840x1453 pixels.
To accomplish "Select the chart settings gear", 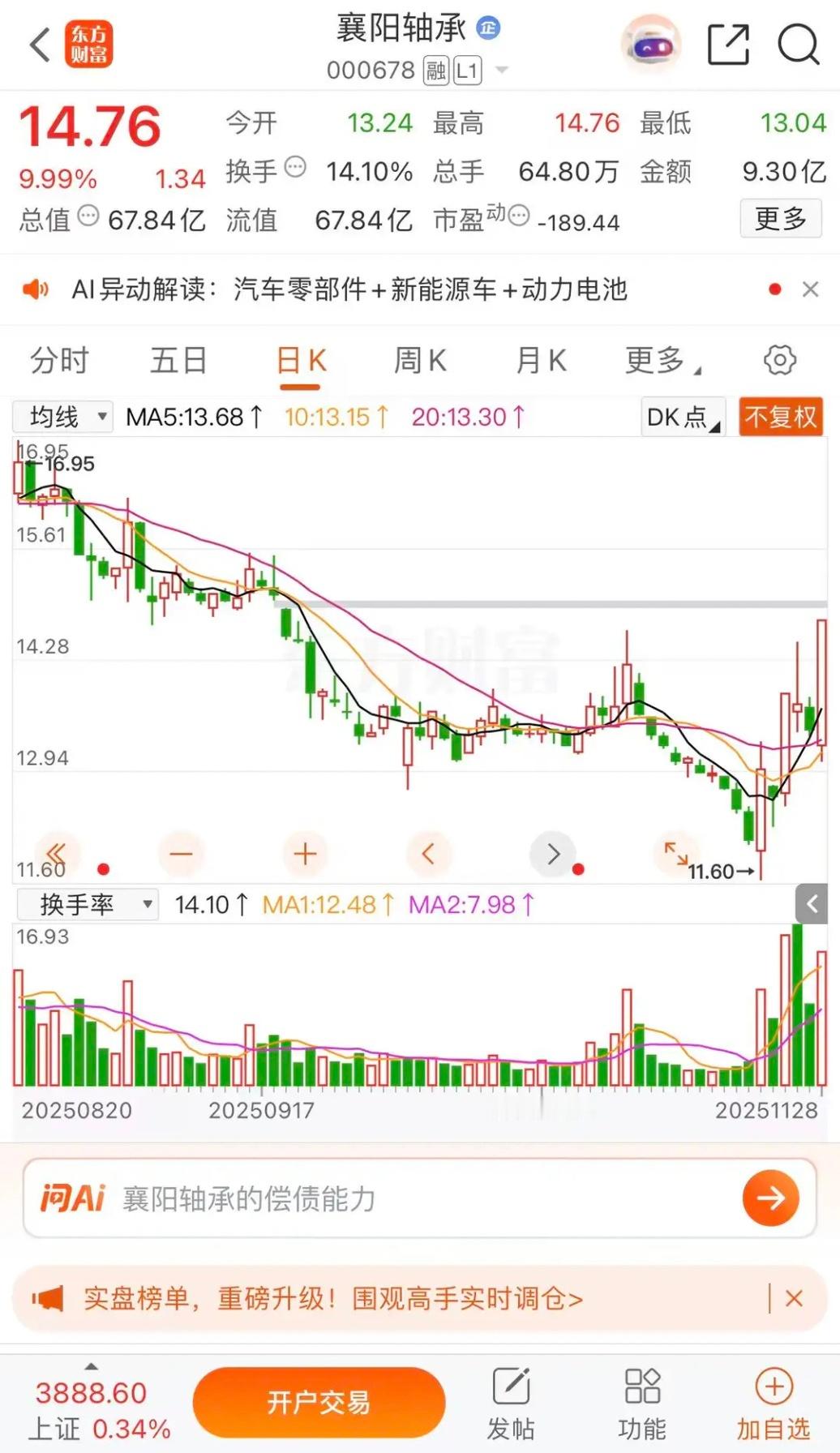I will [x=781, y=360].
